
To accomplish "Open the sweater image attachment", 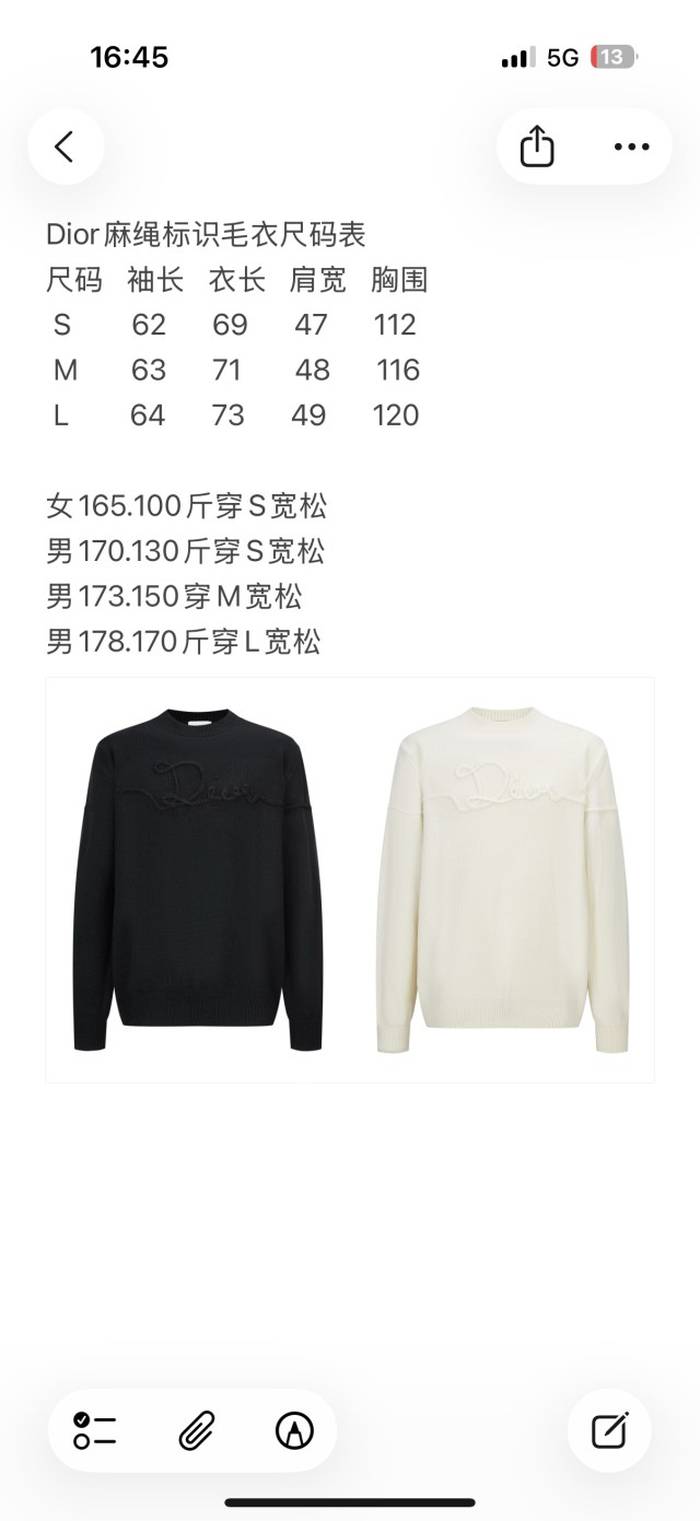I will [350, 879].
